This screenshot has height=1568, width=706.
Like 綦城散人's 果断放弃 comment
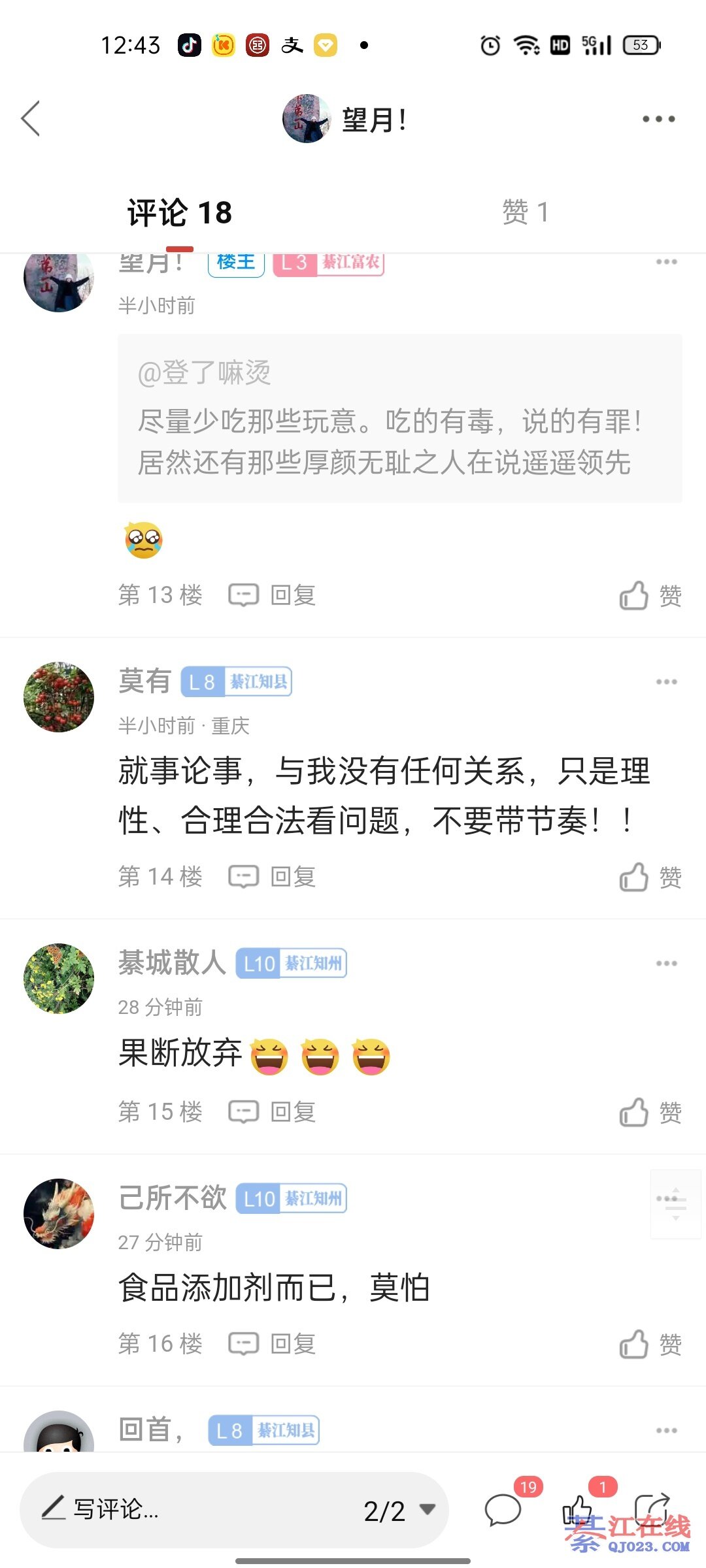tap(650, 1113)
